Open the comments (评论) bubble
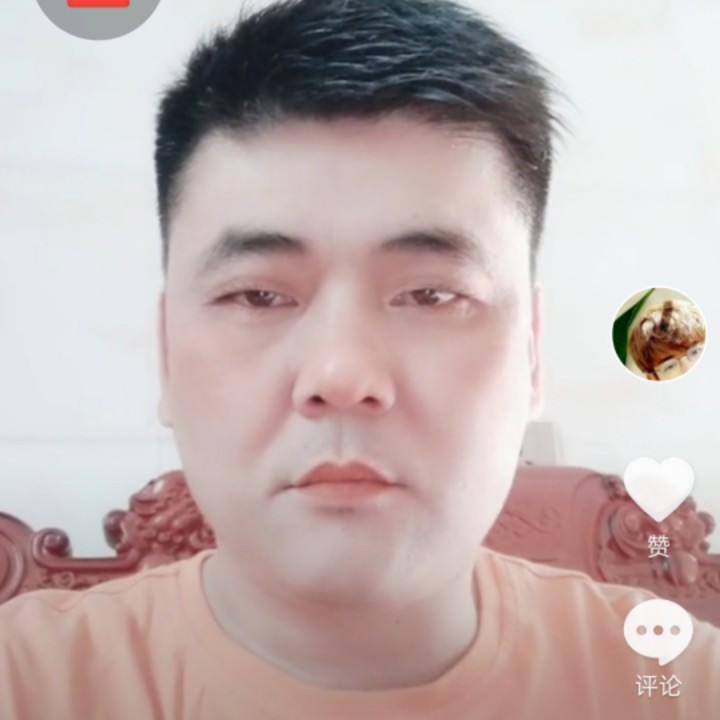 point(658,632)
